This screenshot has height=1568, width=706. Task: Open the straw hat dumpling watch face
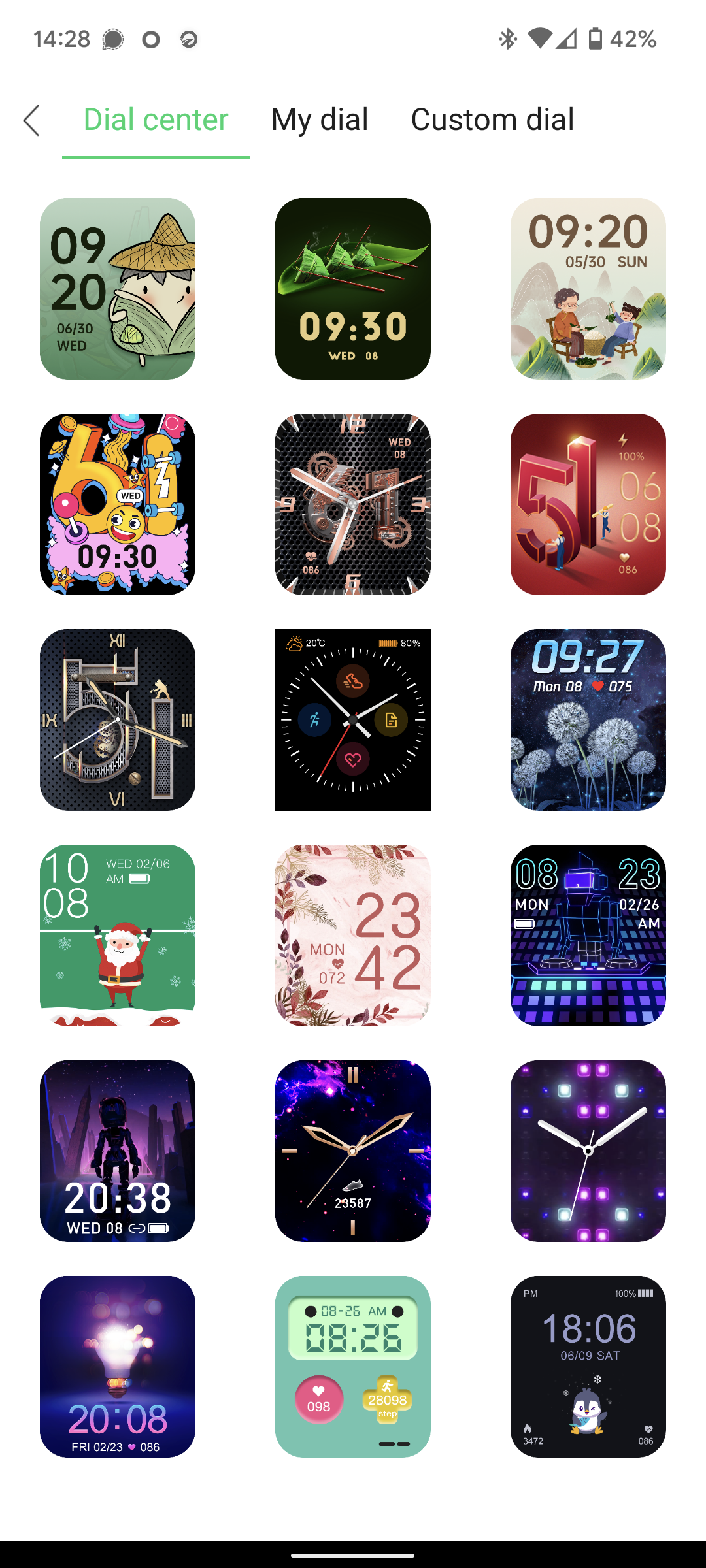pos(118,289)
